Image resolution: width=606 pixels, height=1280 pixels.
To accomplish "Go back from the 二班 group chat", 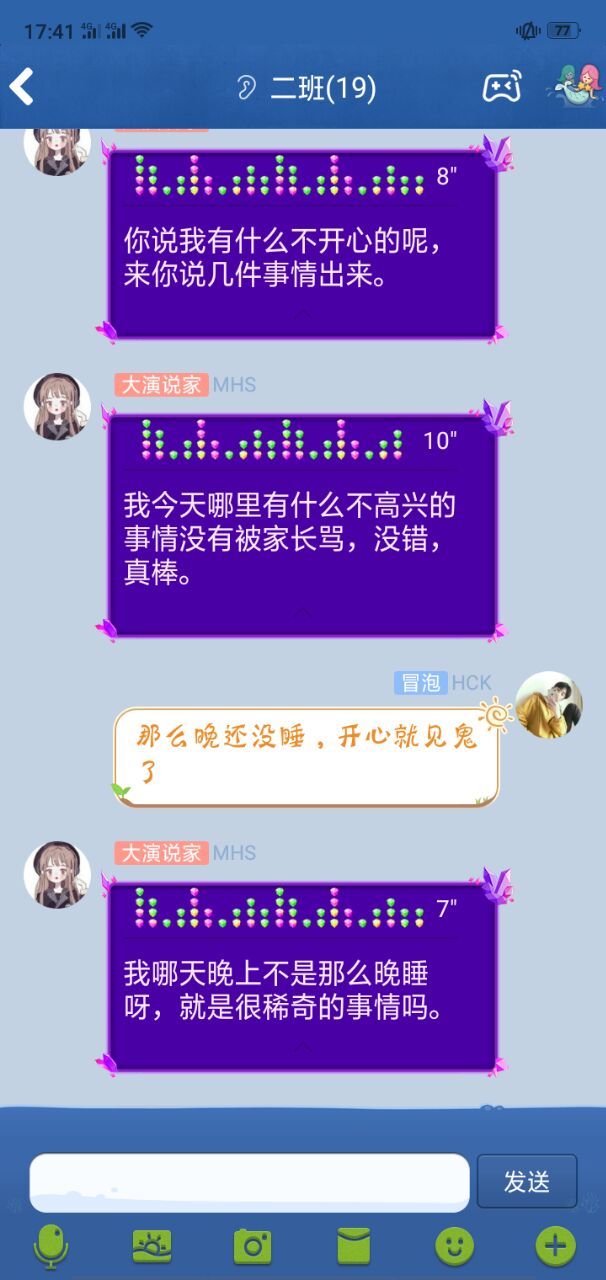I will [22, 87].
